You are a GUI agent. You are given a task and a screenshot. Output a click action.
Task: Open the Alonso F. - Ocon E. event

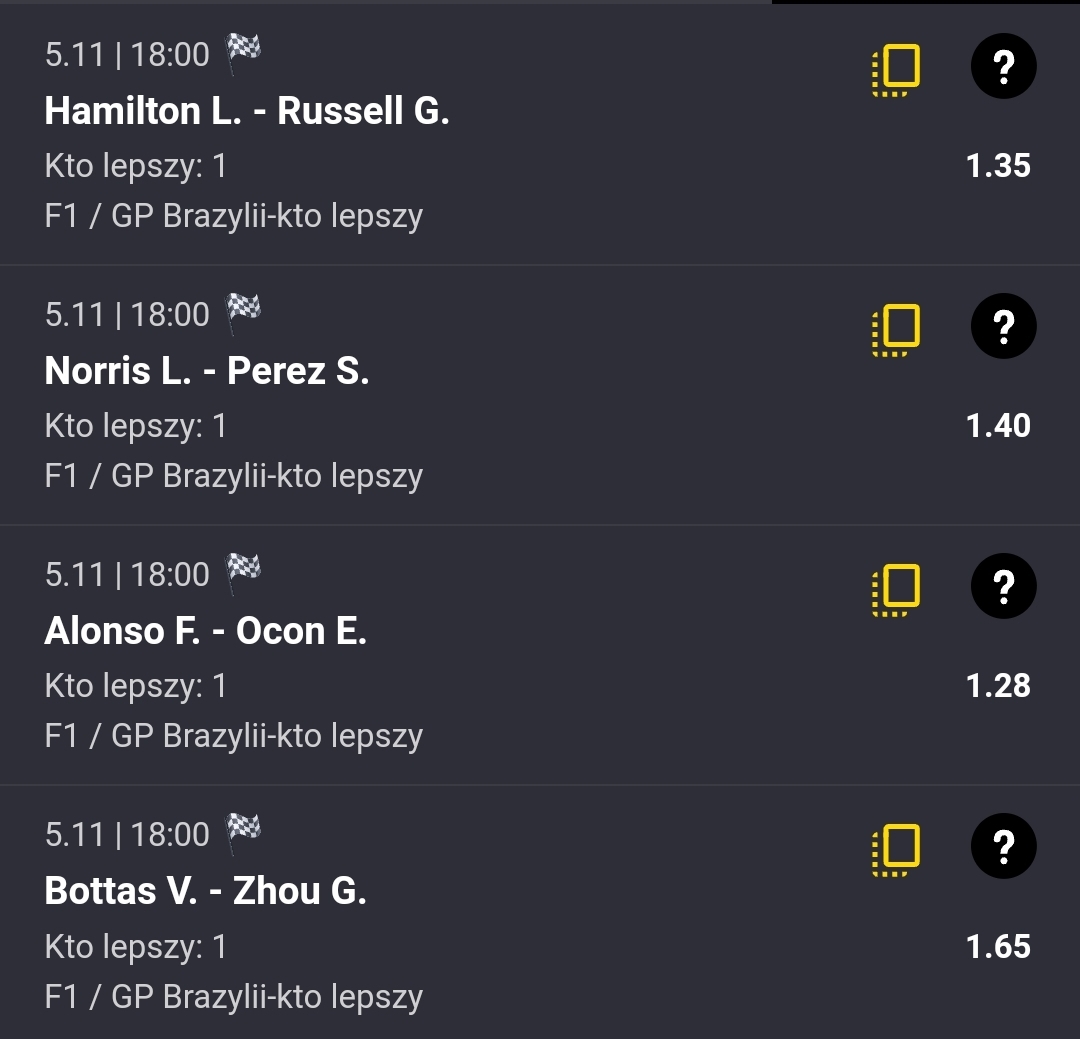tap(206, 631)
